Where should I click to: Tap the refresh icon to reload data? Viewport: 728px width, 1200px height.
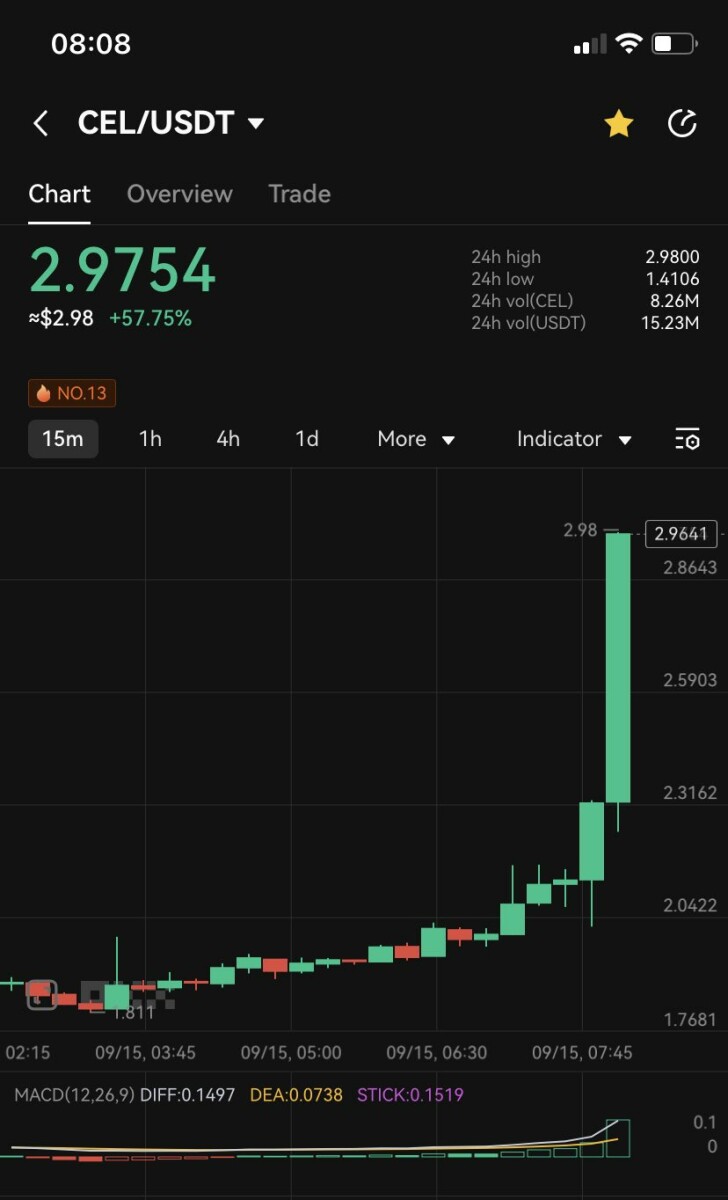pyautogui.click(x=682, y=123)
